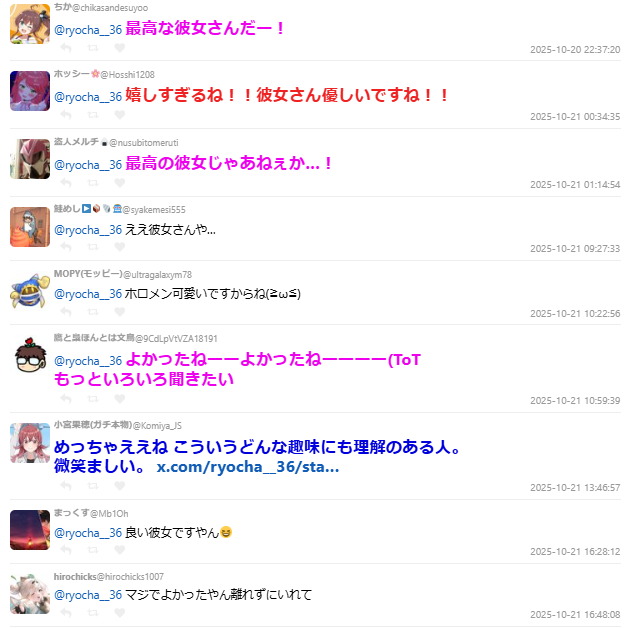Like the reply from 盗人メルチ

tap(119, 182)
